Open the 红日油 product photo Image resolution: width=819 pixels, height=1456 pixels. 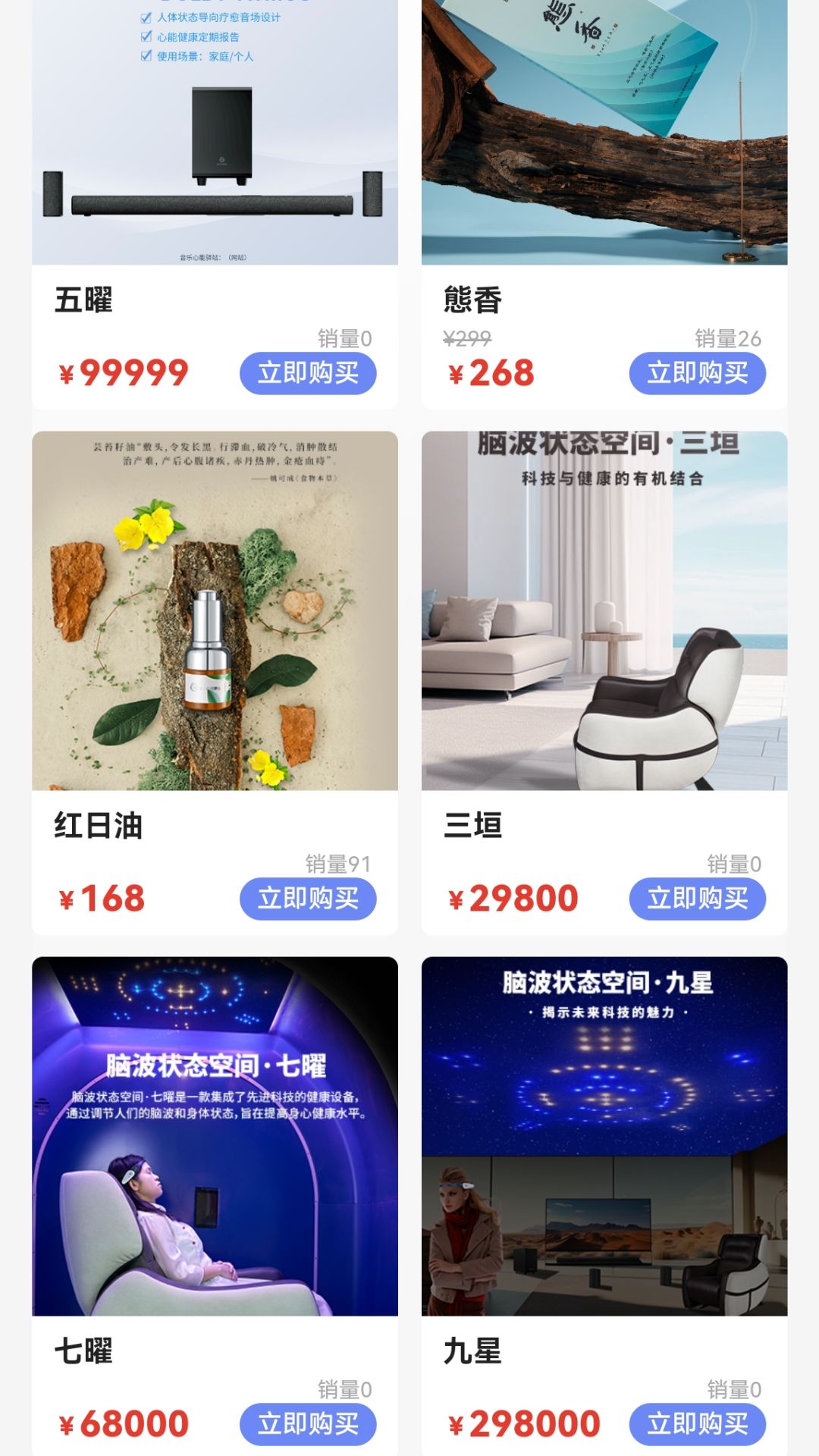[215, 610]
